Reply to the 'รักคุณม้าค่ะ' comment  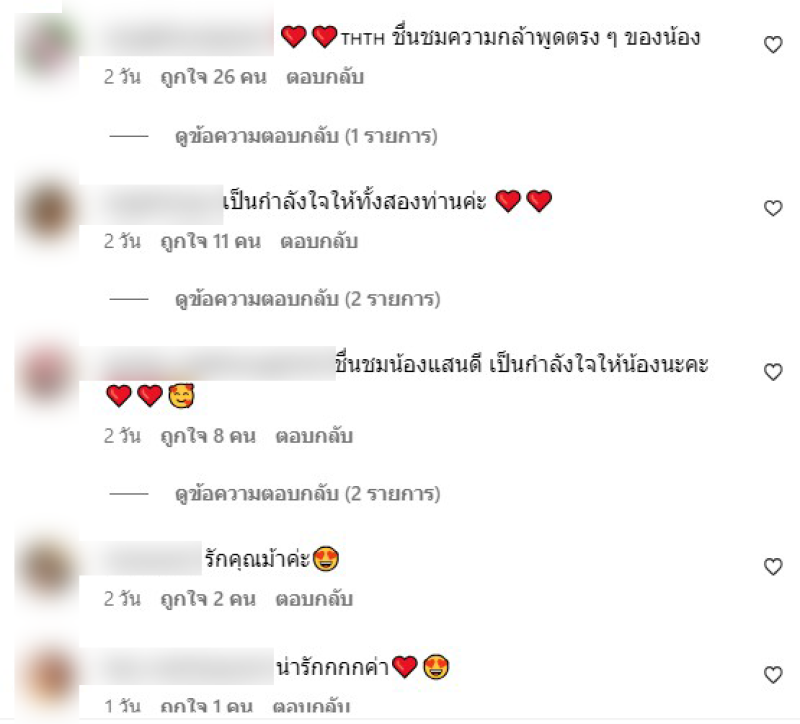click(x=314, y=600)
